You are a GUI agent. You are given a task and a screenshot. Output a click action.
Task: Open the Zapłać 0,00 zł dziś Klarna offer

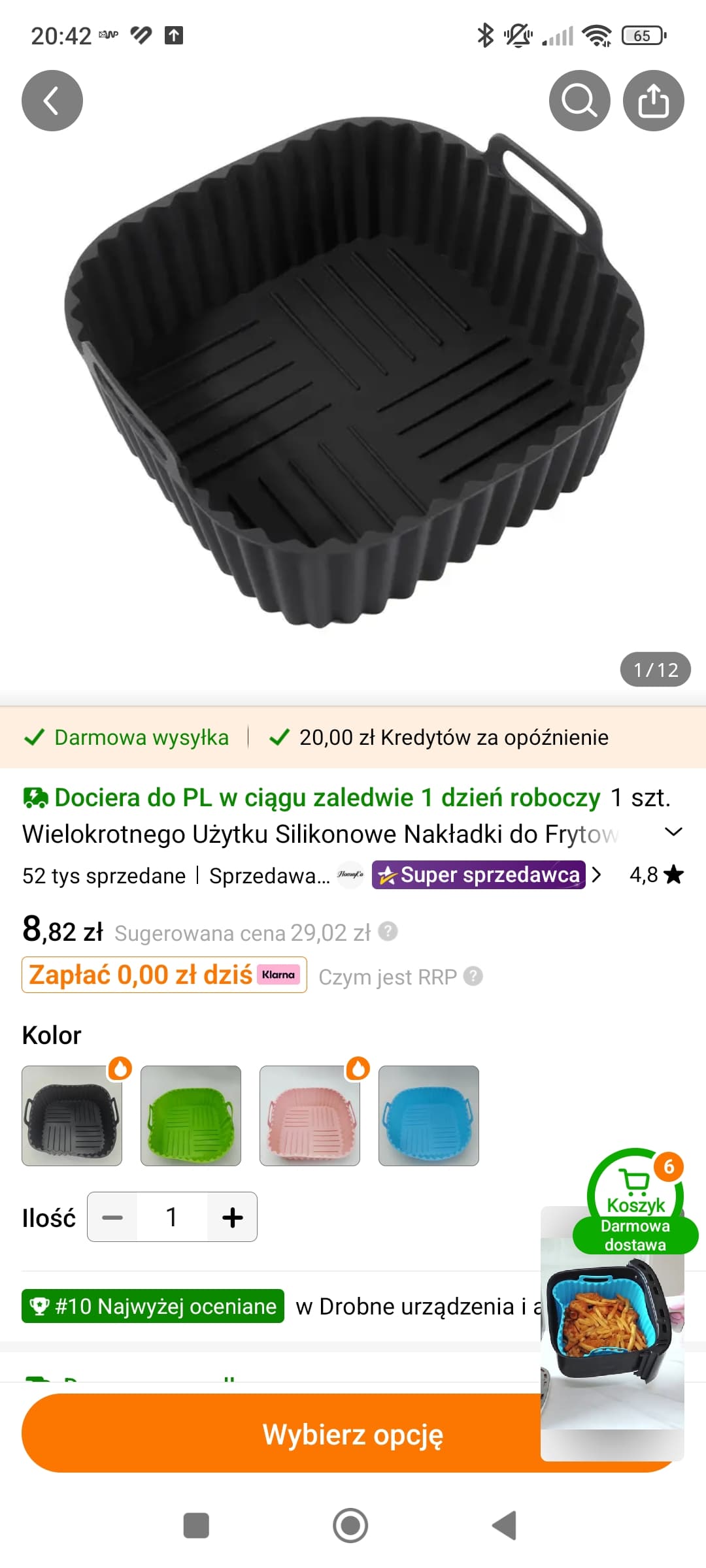[x=164, y=975]
